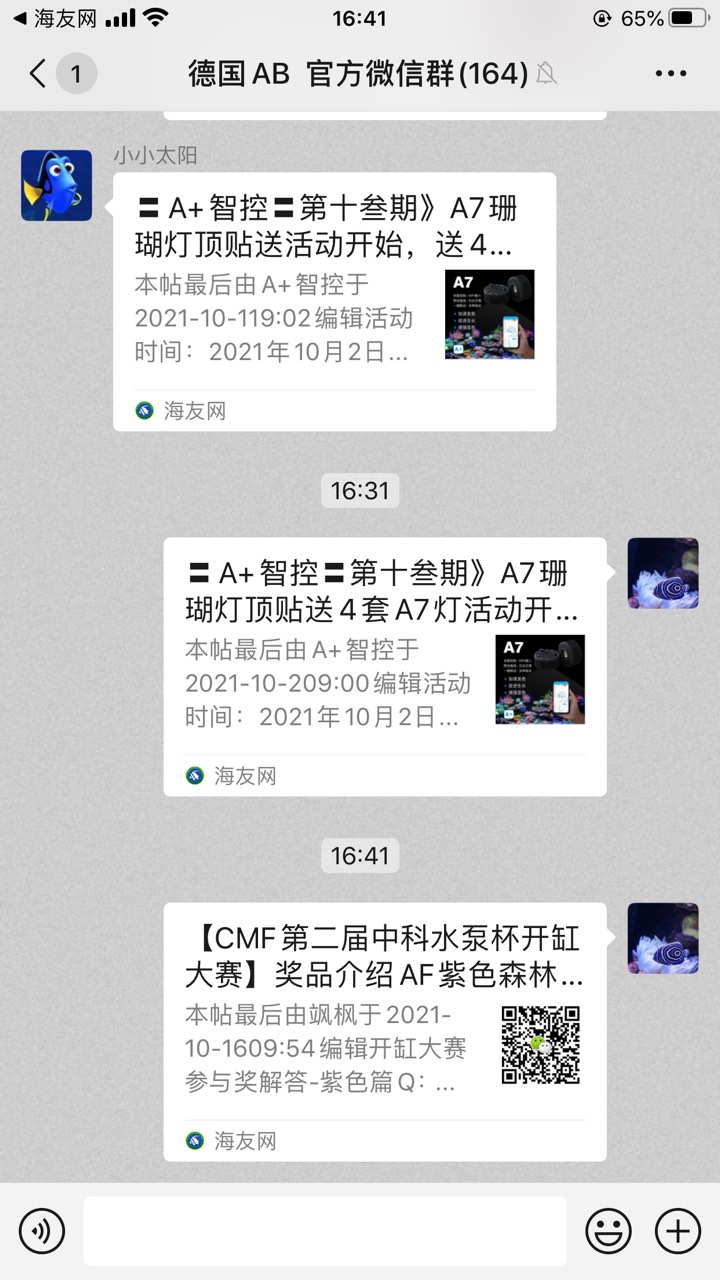Viewport: 720px width, 1280px height.
Task: Open the CMF 中科水泵杯开缸大赛 shared link
Action: click(384, 1030)
